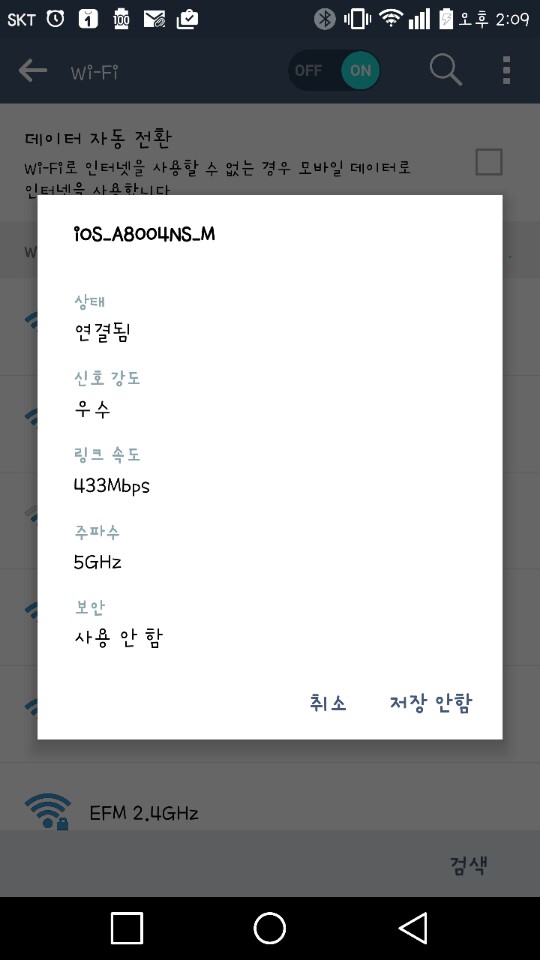Open recent apps with the square button

coord(127,928)
